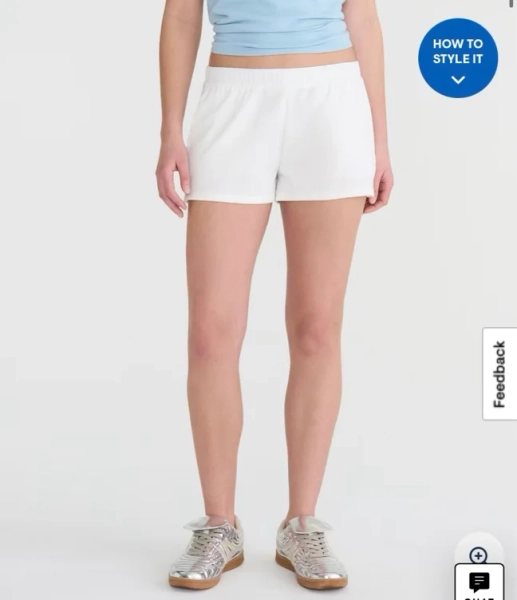Open the chat support button
The image size is (517, 600).
[x=479, y=582]
